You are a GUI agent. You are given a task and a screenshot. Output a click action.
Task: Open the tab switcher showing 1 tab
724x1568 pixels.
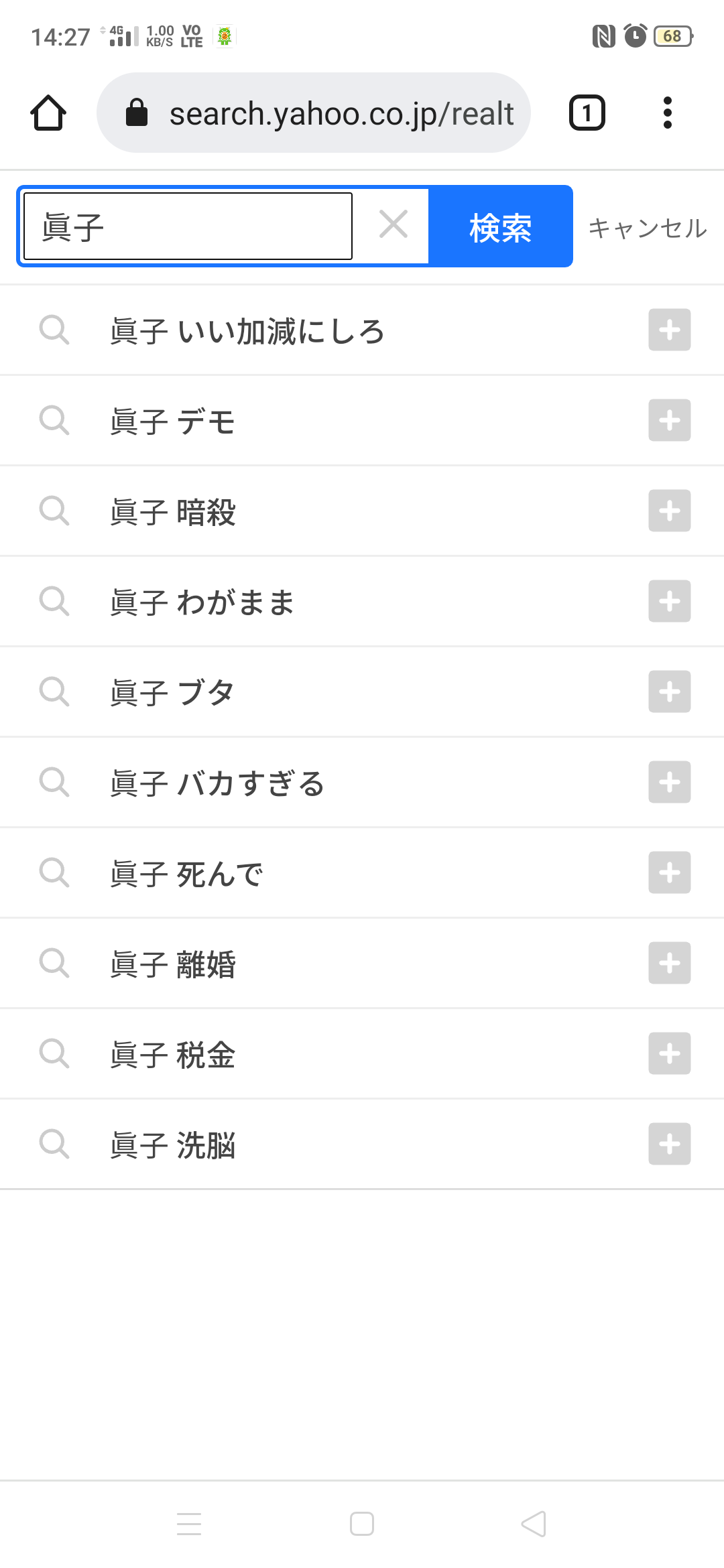point(587,113)
